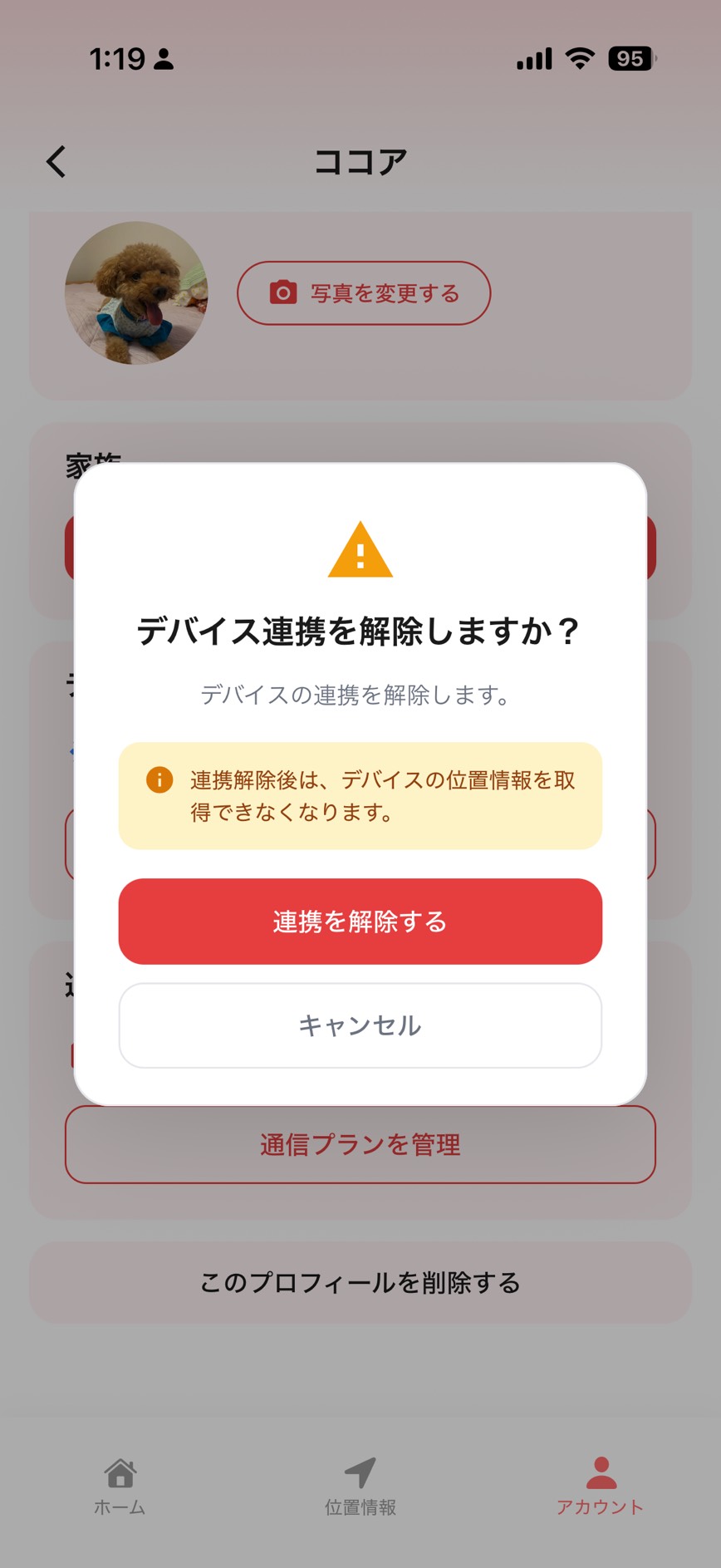721x1568 pixels.
Task: Tap the camera icon beside 写真を変更する
Action: 282,292
